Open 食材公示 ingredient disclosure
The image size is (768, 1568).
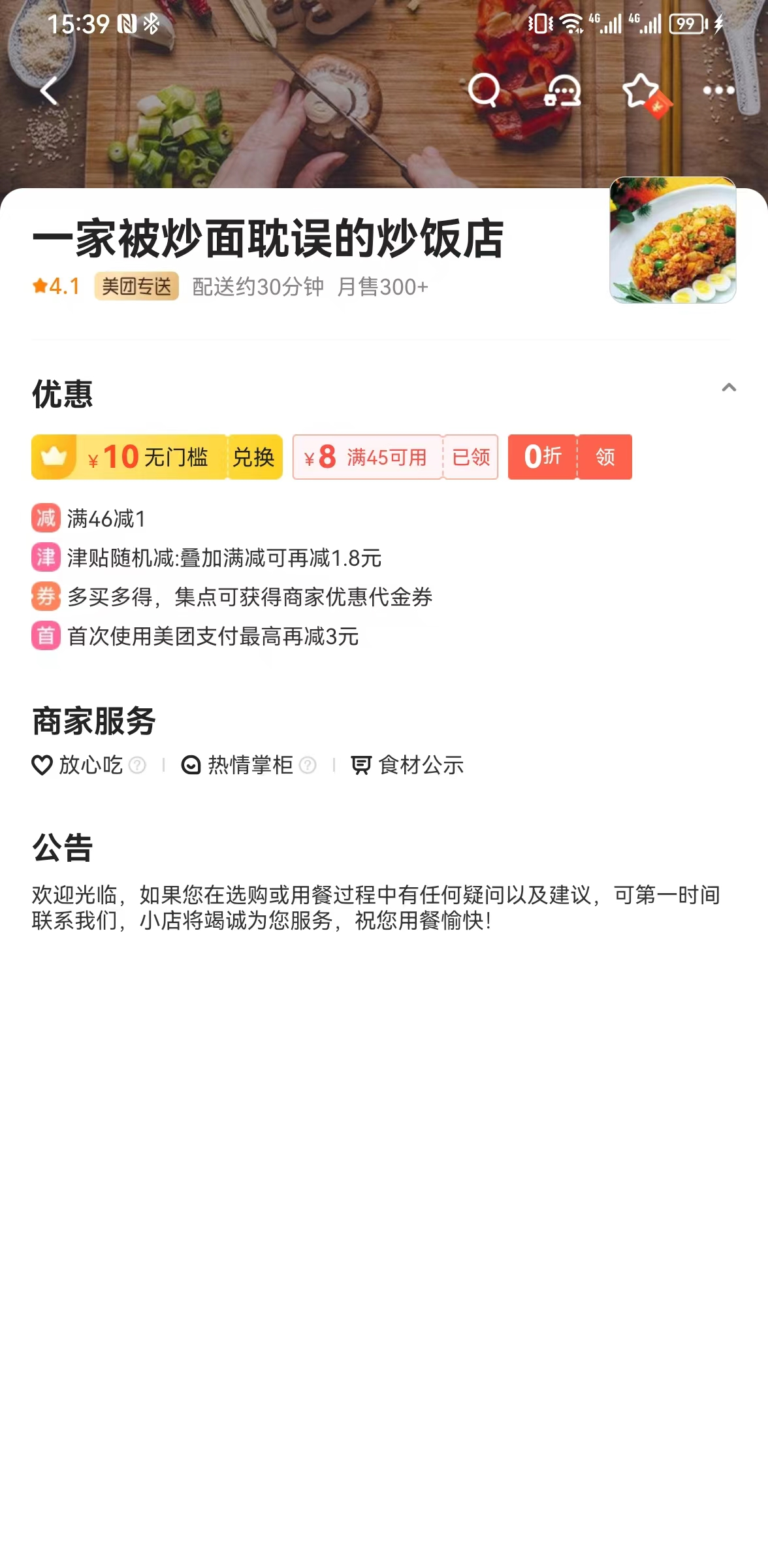[408, 765]
